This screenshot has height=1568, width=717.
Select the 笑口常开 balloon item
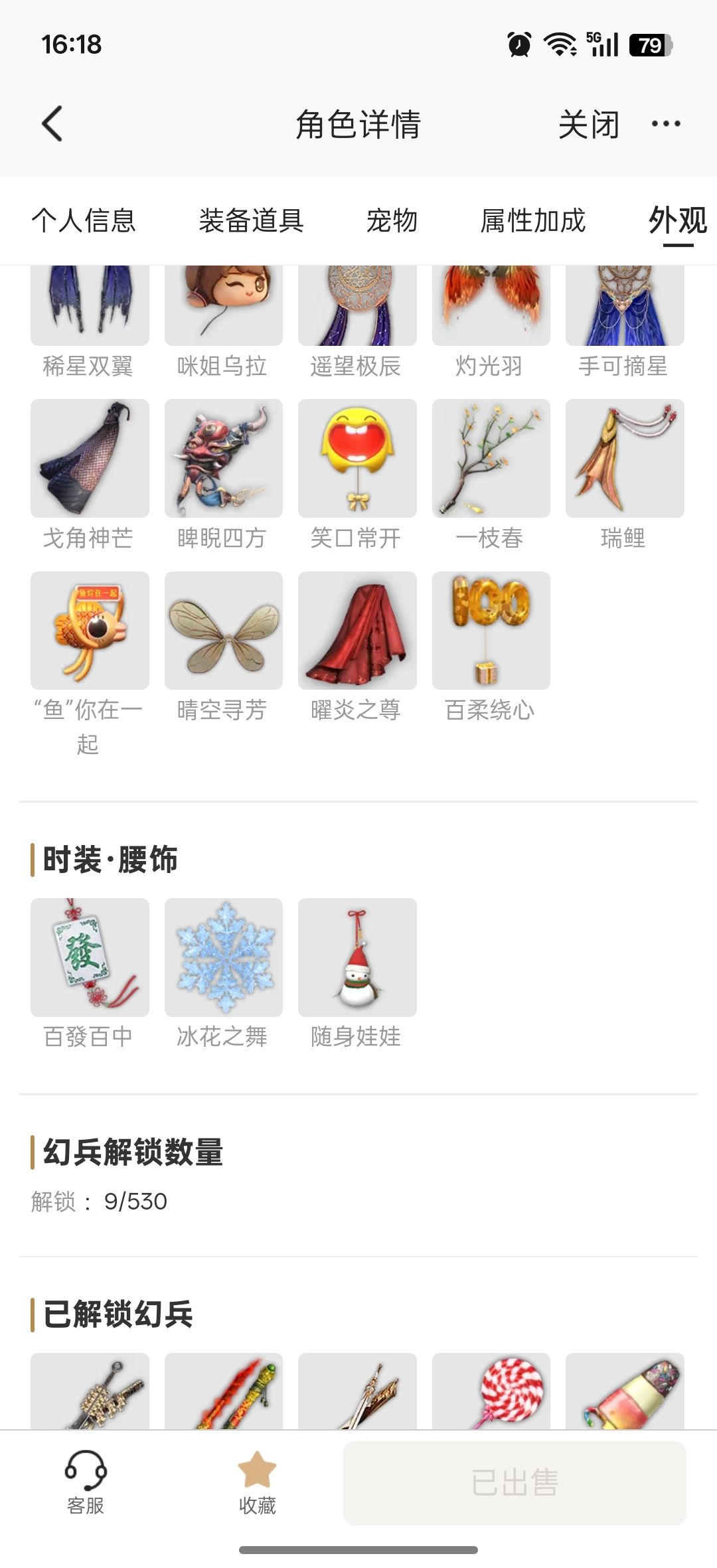(357, 458)
